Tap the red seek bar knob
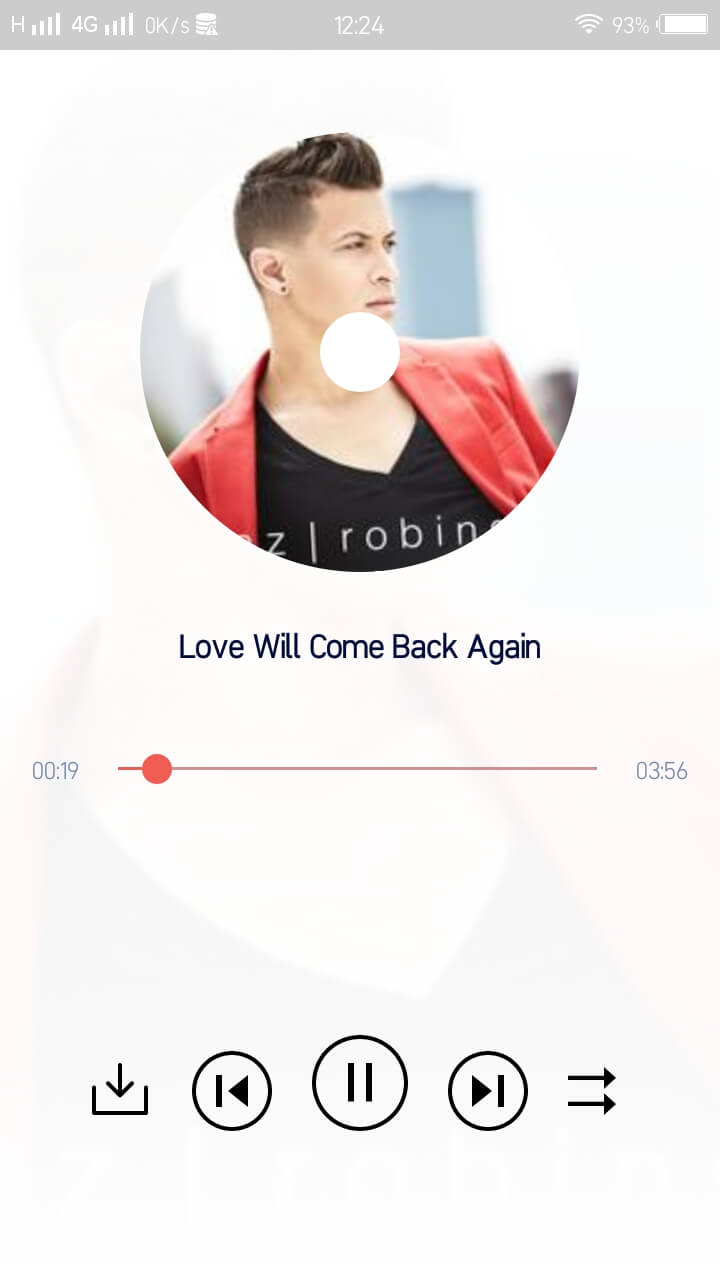Screen dimensions: 720x1280 coord(157,769)
